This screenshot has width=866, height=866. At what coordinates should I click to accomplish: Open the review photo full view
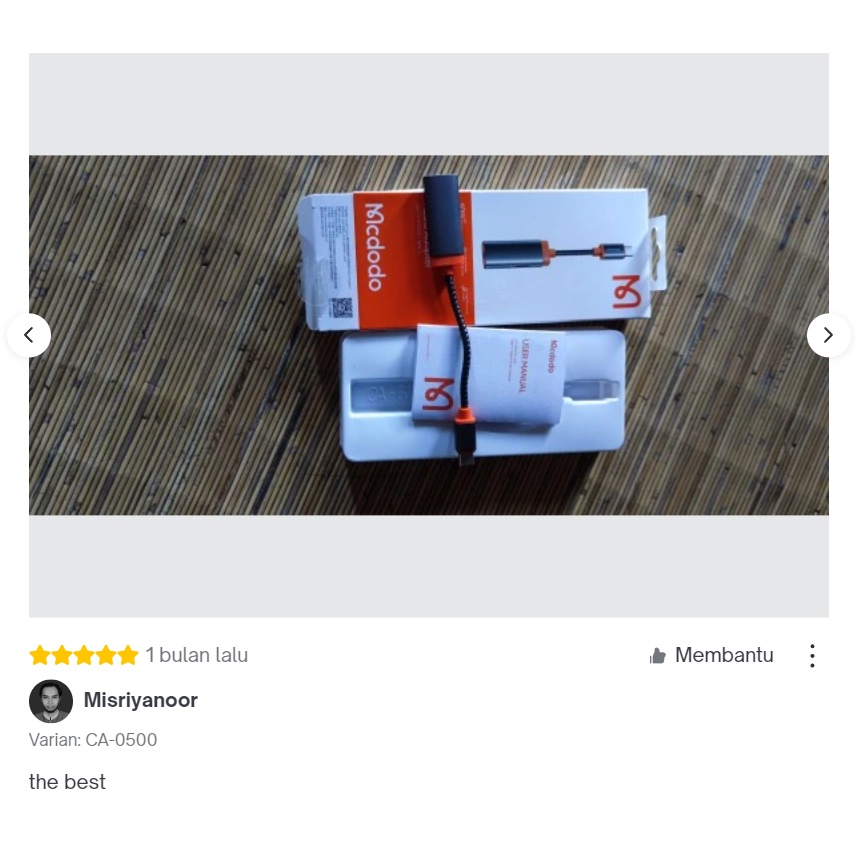(429, 335)
